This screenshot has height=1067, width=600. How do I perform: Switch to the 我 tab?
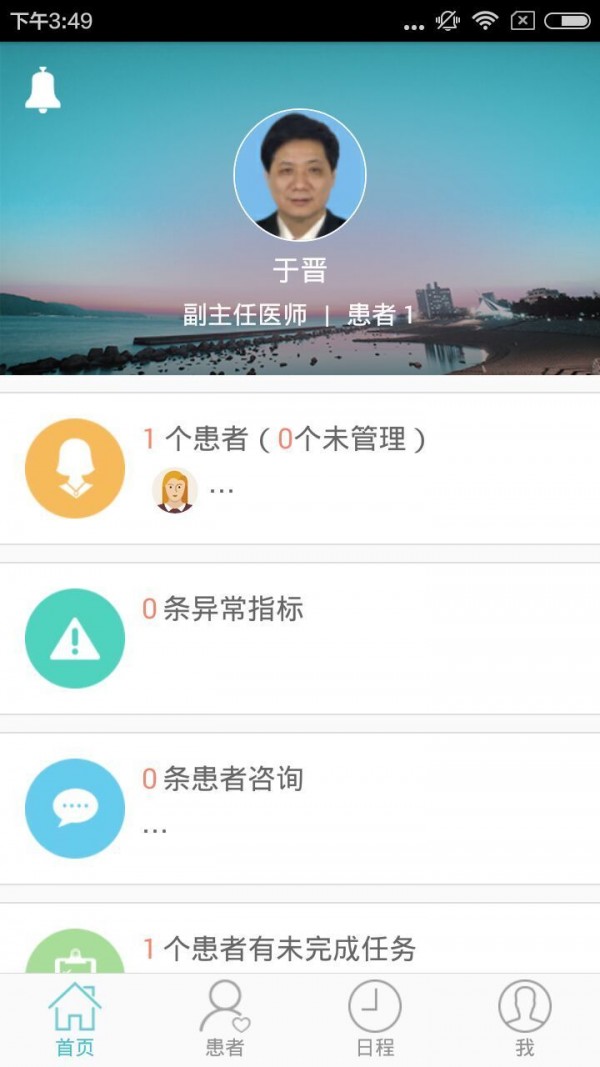coord(525,1019)
